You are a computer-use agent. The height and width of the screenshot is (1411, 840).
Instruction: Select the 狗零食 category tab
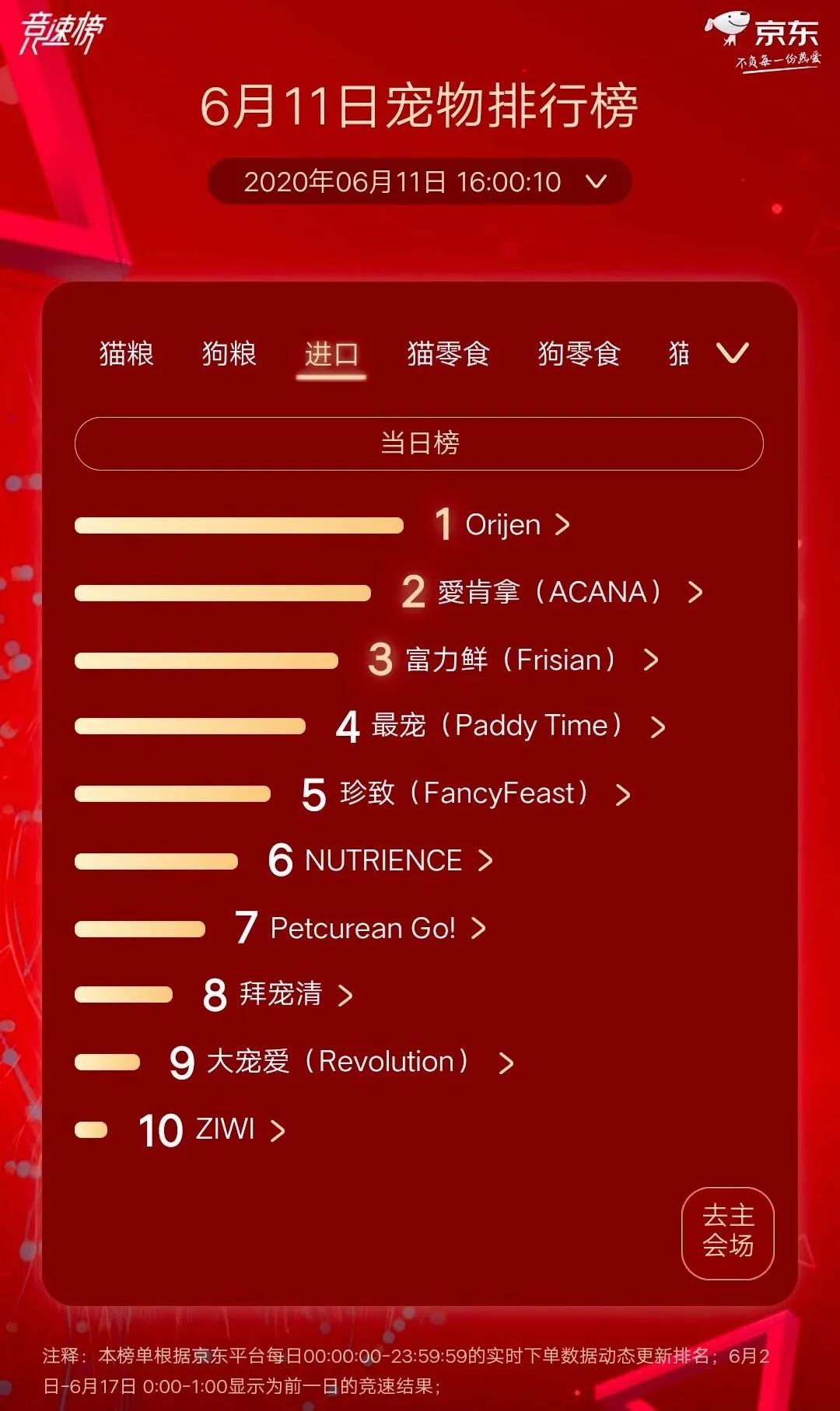pos(578,355)
